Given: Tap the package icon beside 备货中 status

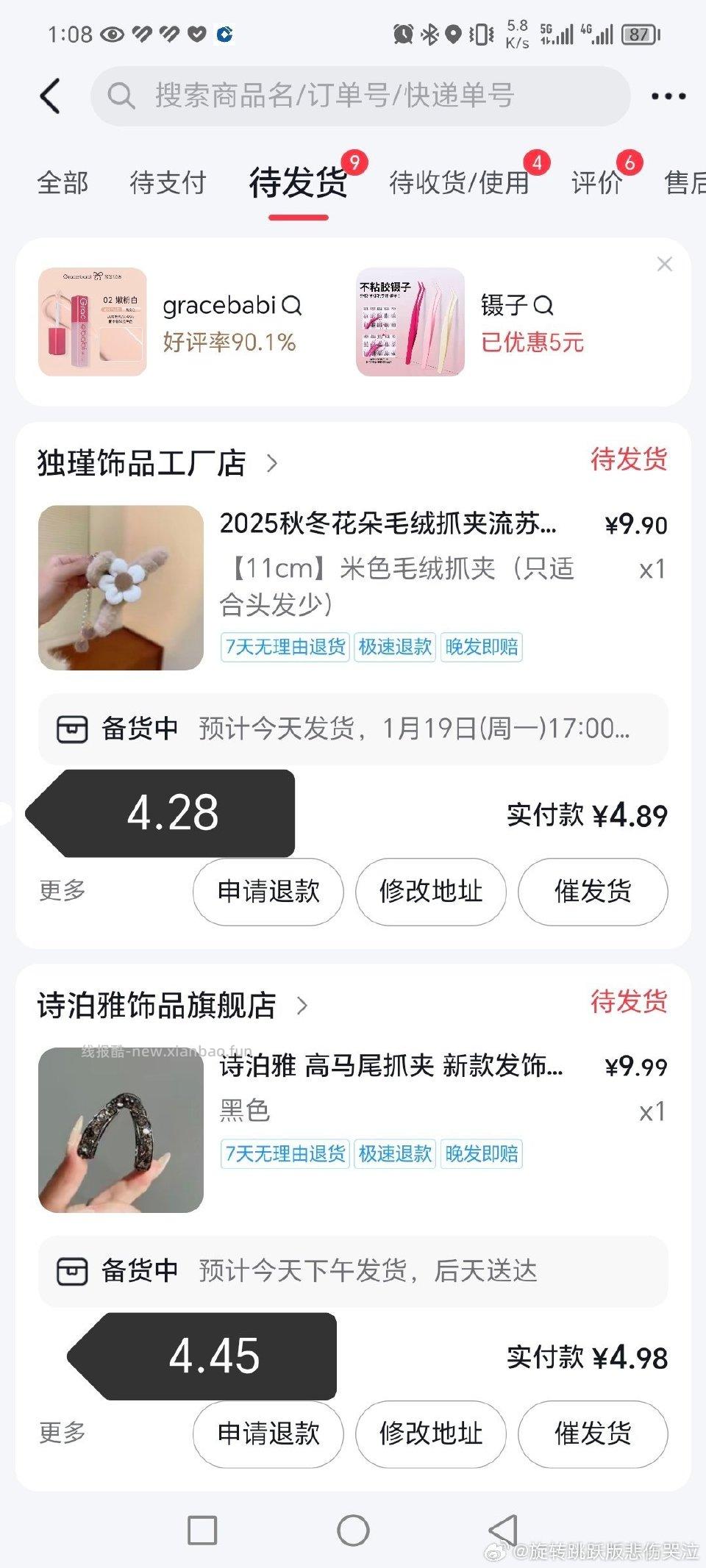Looking at the screenshot, I should click(x=73, y=730).
